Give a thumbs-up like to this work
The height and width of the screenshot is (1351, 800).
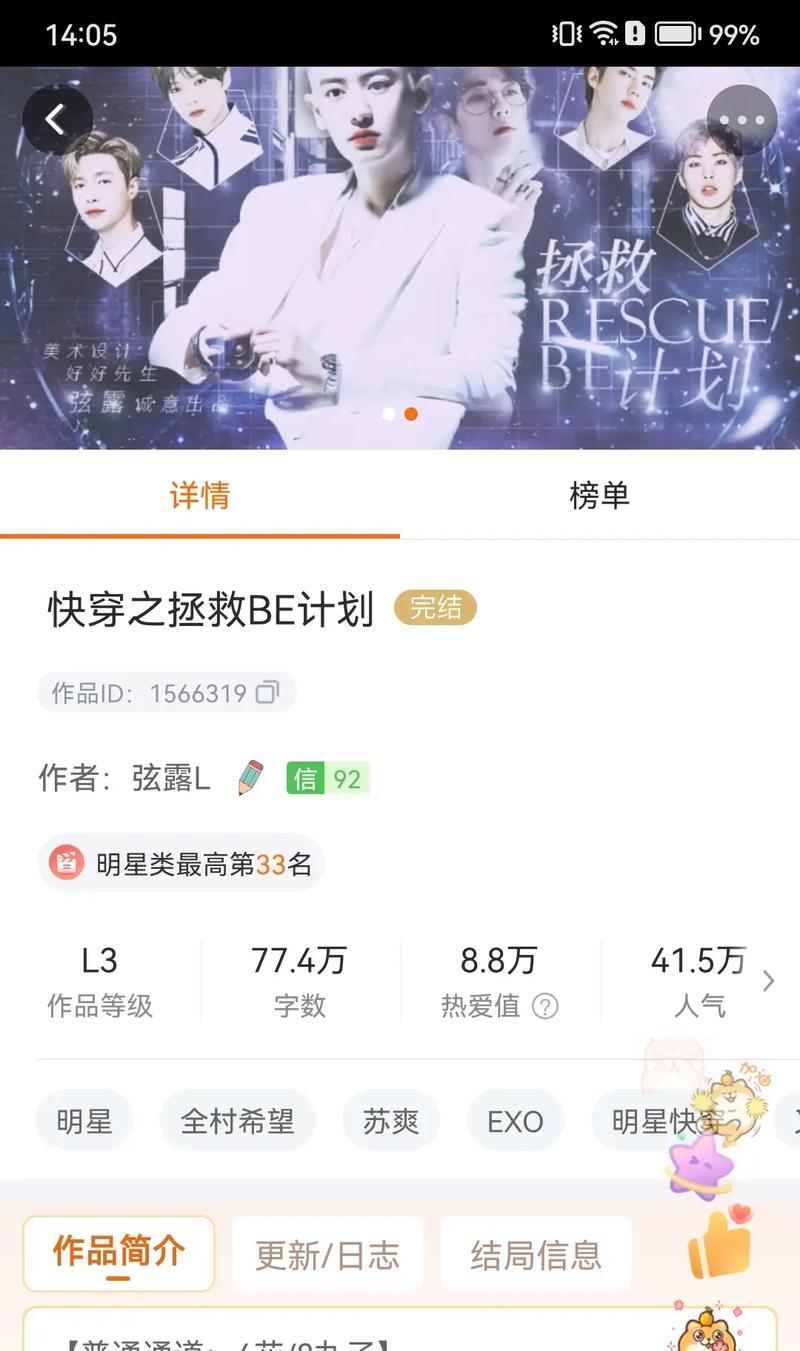[720, 1243]
